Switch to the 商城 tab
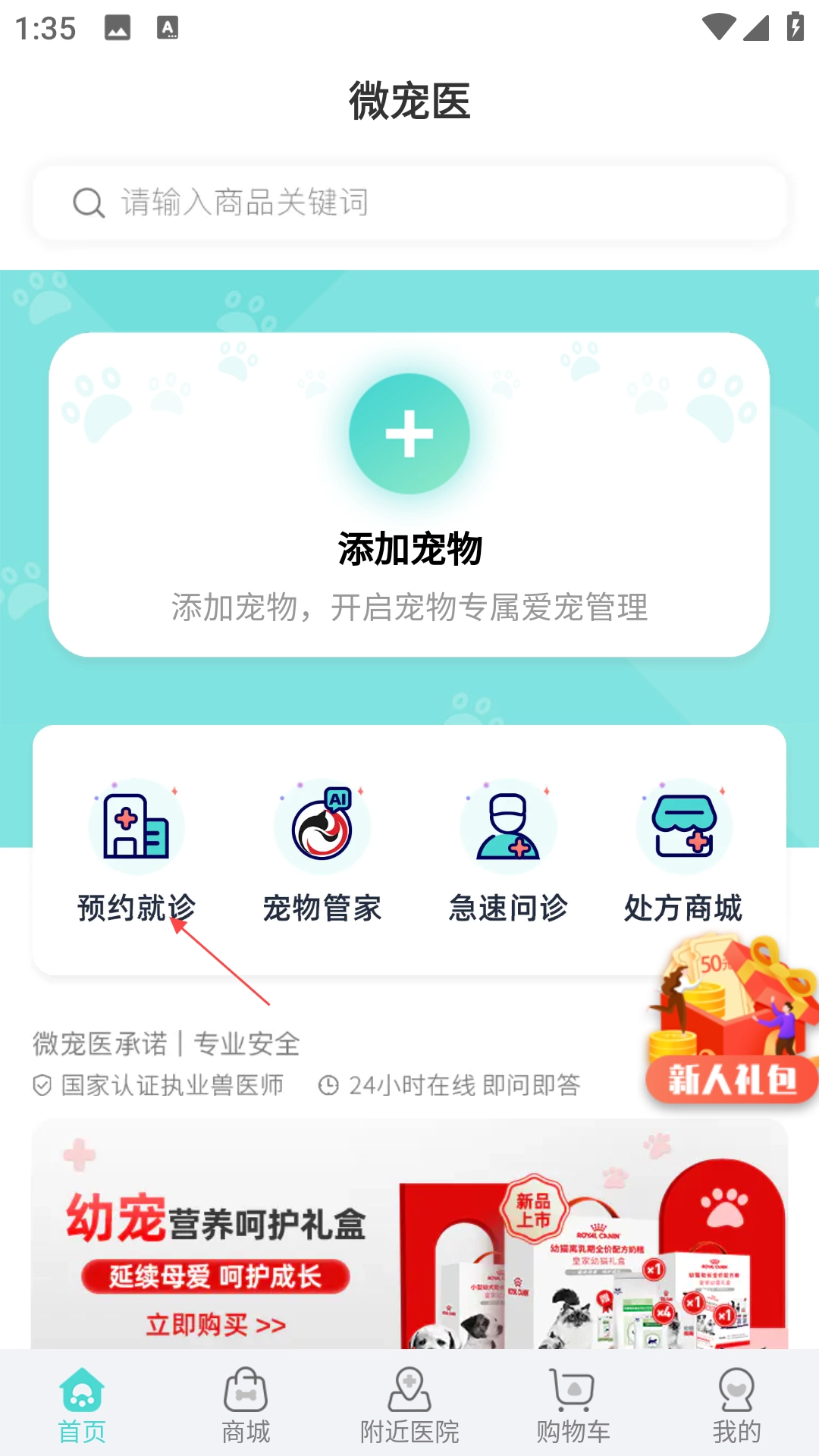819x1456 pixels. (246, 1404)
